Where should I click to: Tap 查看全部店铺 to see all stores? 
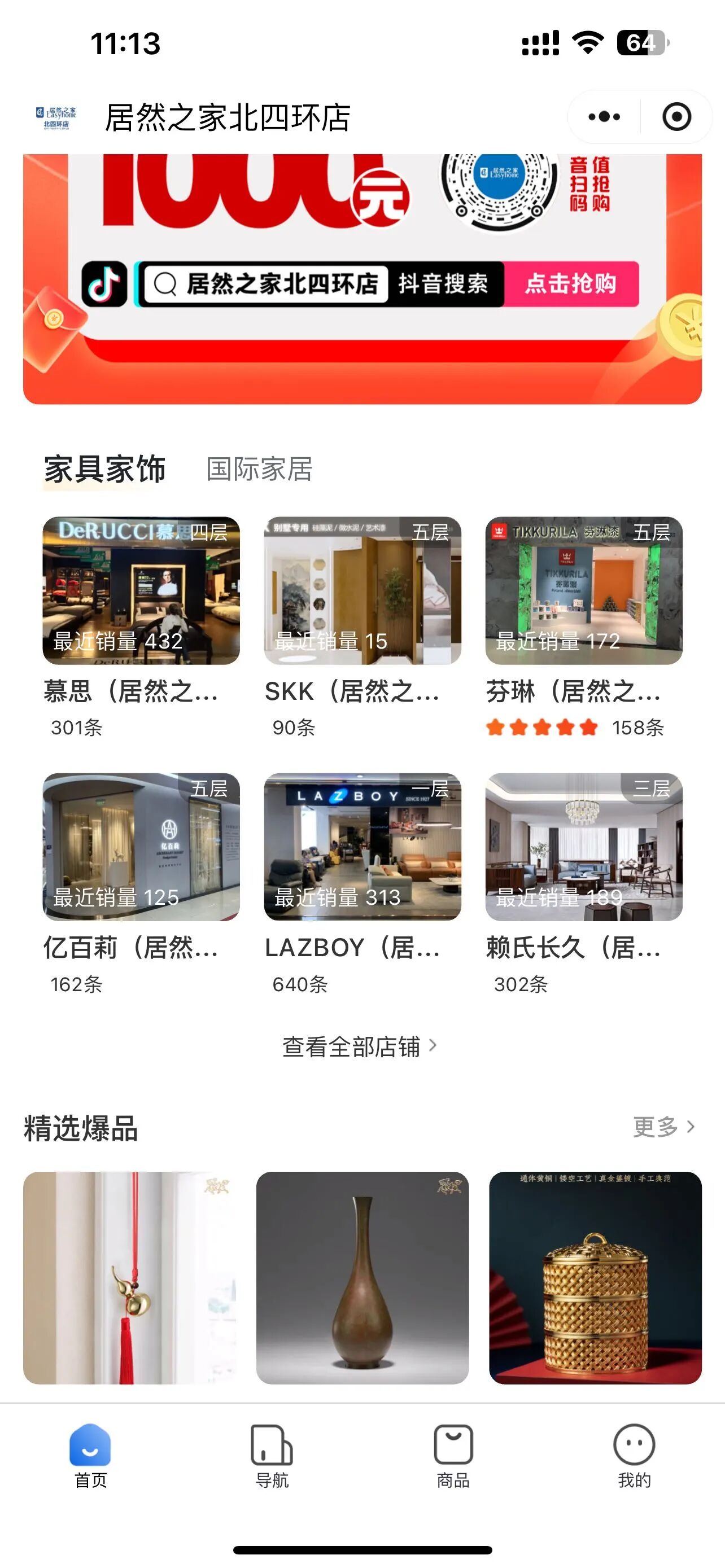click(x=359, y=1046)
